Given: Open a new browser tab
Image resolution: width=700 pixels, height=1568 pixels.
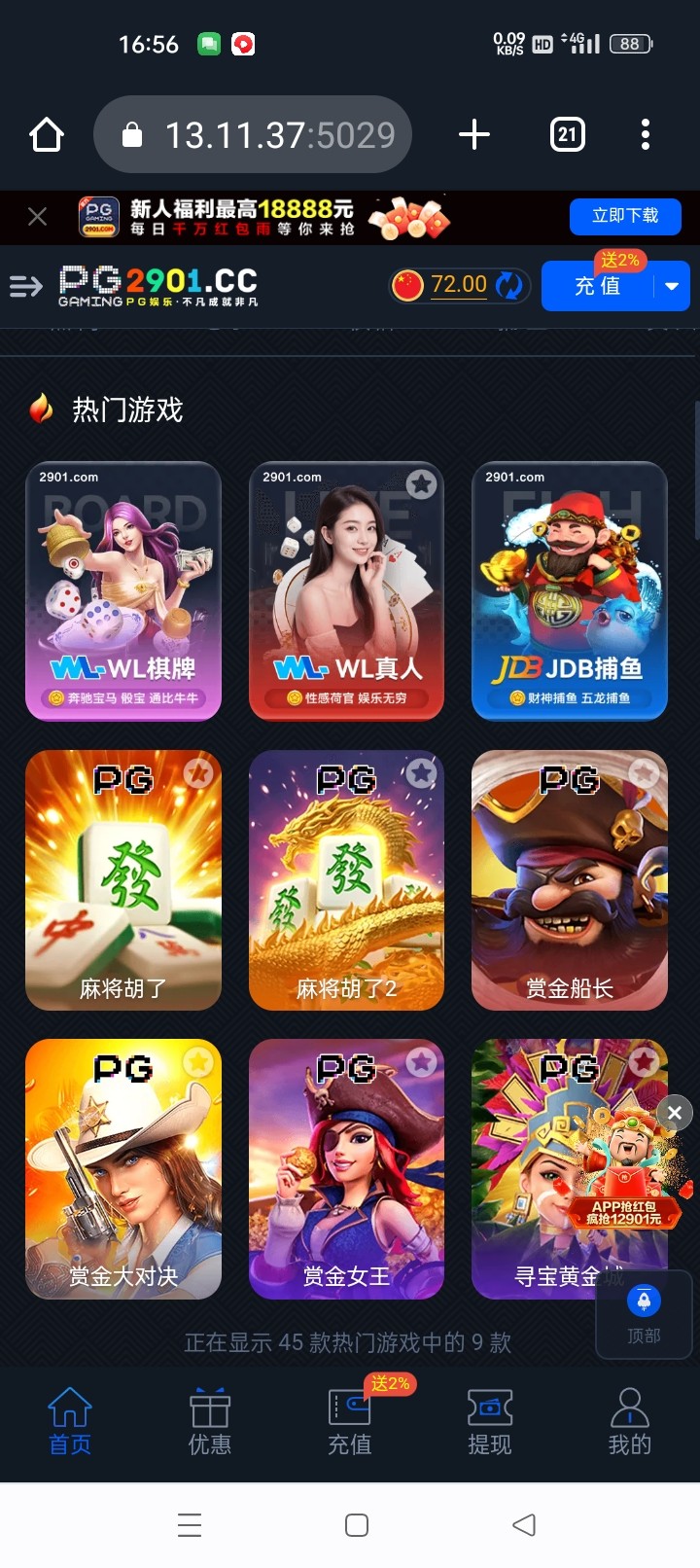Looking at the screenshot, I should point(473,134).
